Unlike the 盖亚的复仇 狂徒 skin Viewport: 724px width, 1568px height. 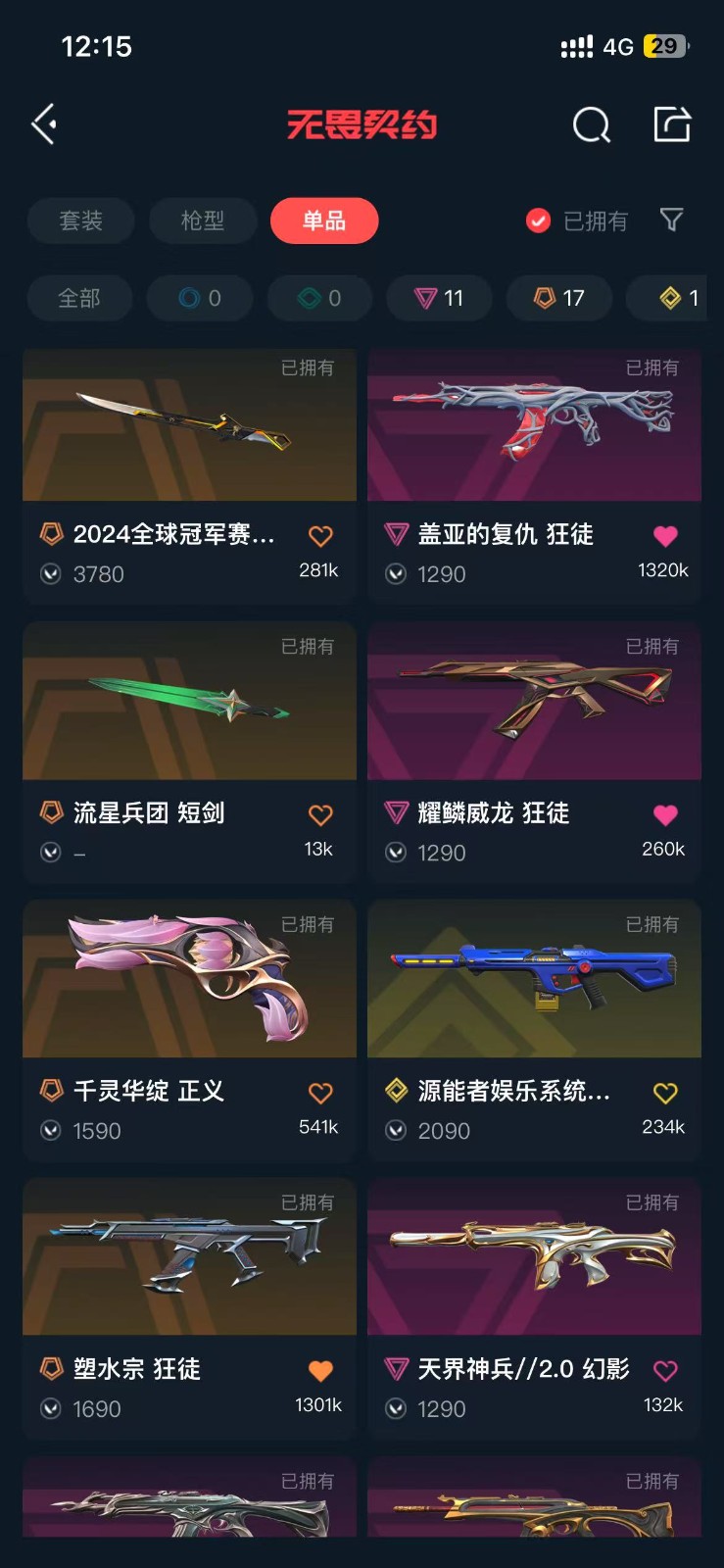pyautogui.click(x=665, y=536)
